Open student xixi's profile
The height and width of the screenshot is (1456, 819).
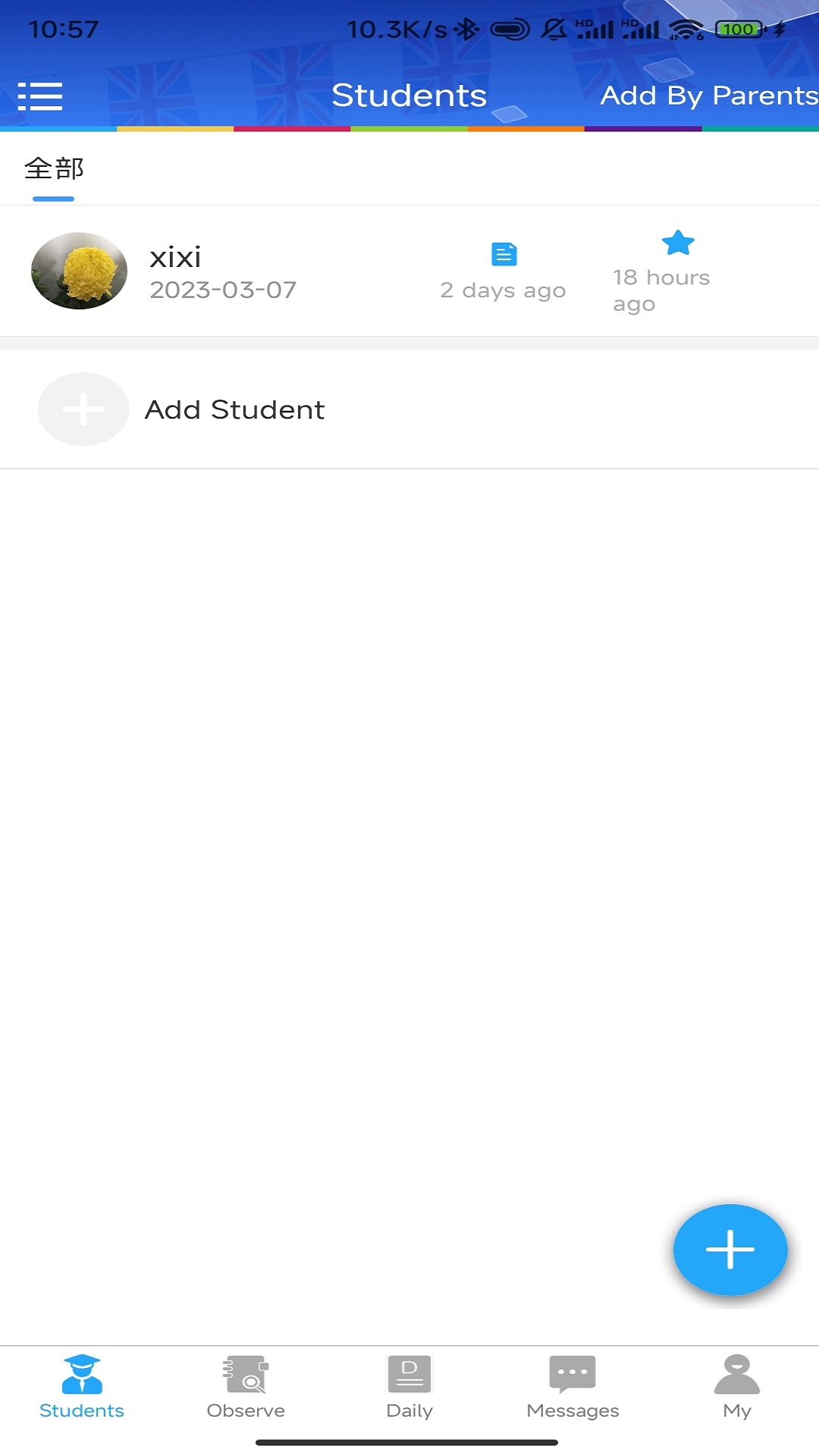(x=409, y=271)
